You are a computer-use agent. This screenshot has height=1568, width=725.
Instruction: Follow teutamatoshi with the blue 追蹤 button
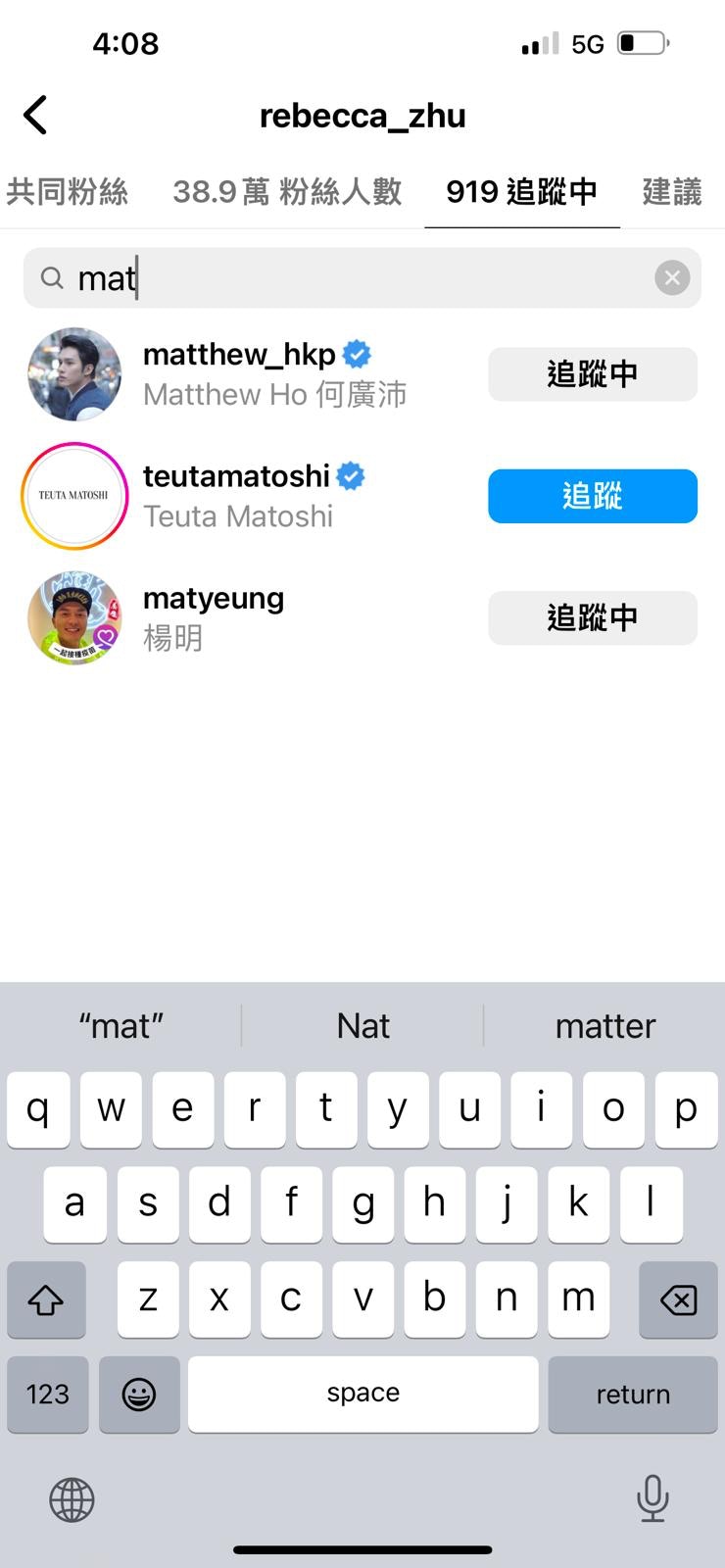(x=593, y=496)
